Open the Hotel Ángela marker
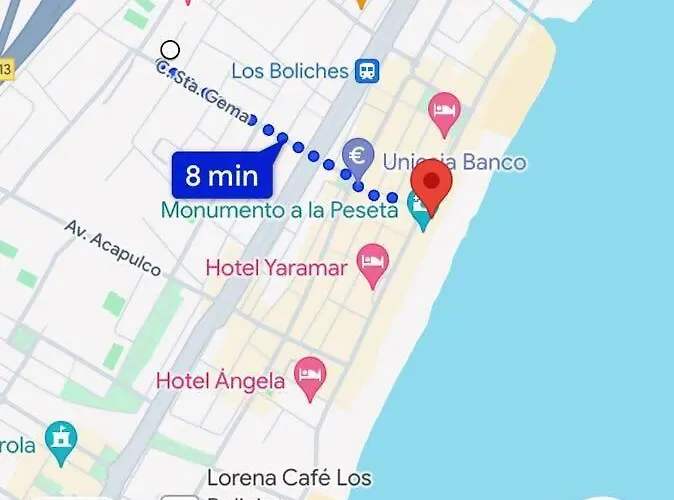 coord(311,378)
